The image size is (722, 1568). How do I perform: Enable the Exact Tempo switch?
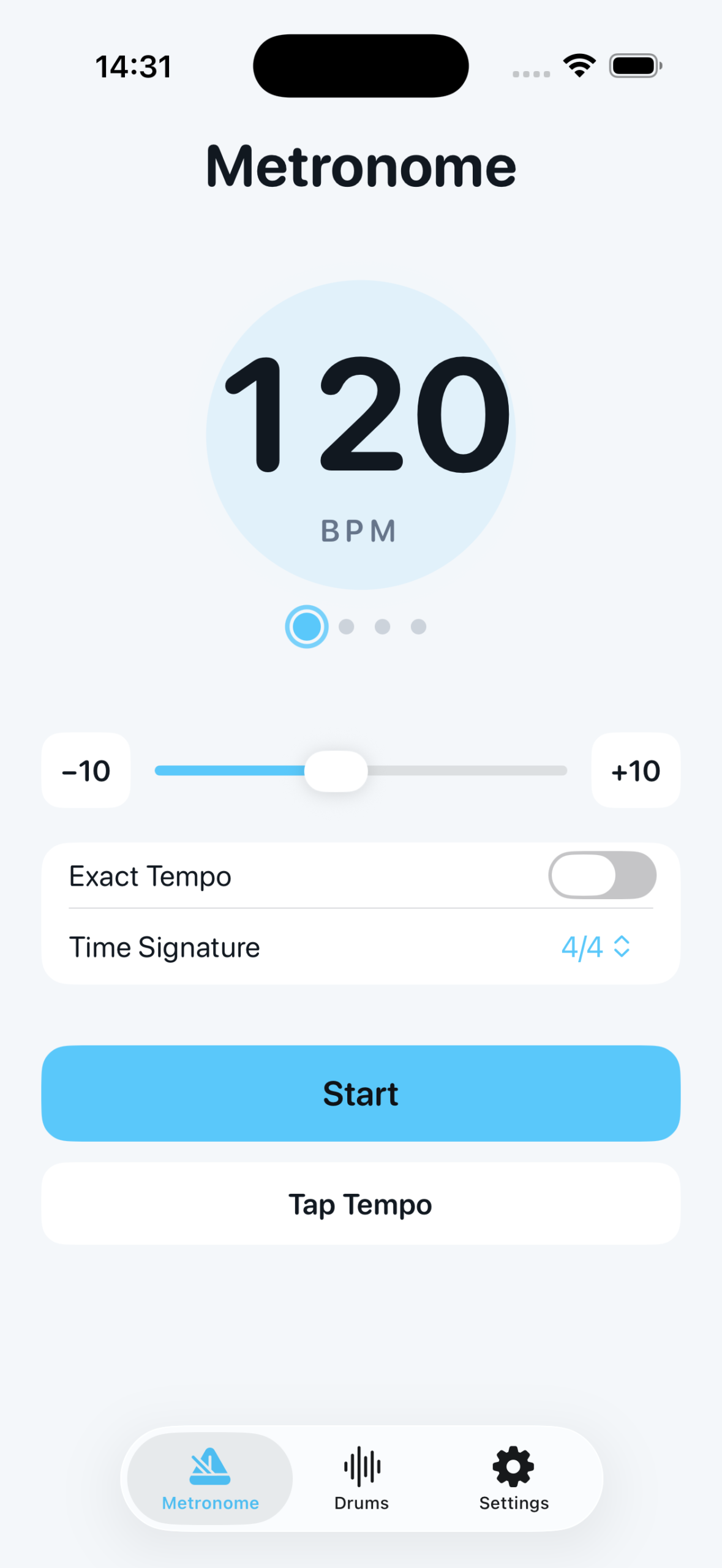point(602,875)
